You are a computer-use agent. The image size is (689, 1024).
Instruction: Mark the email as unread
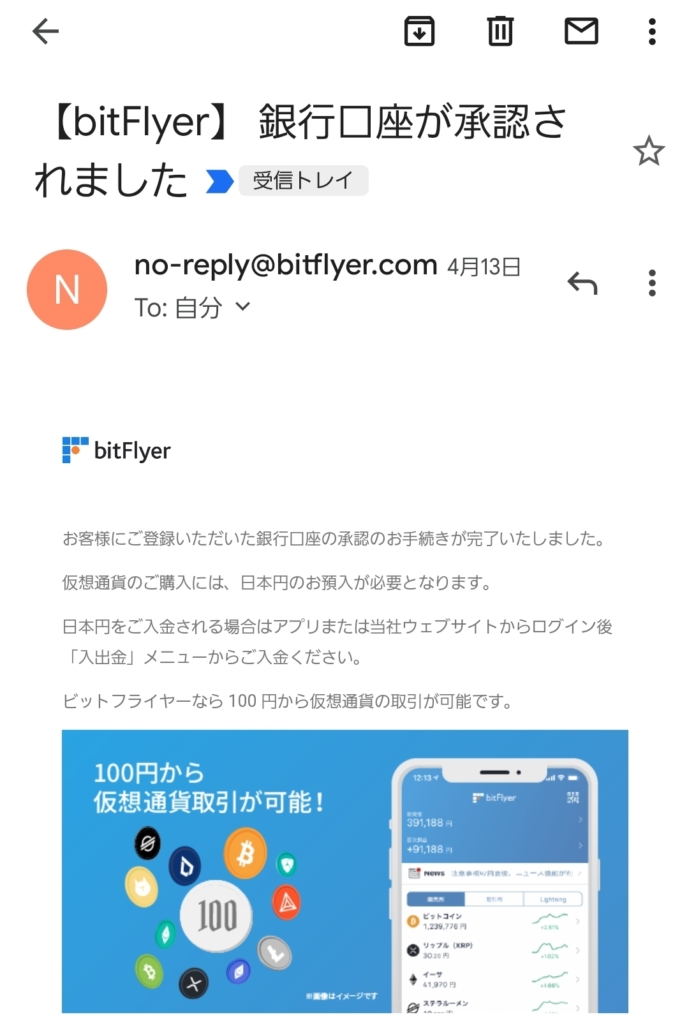[x=581, y=32]
